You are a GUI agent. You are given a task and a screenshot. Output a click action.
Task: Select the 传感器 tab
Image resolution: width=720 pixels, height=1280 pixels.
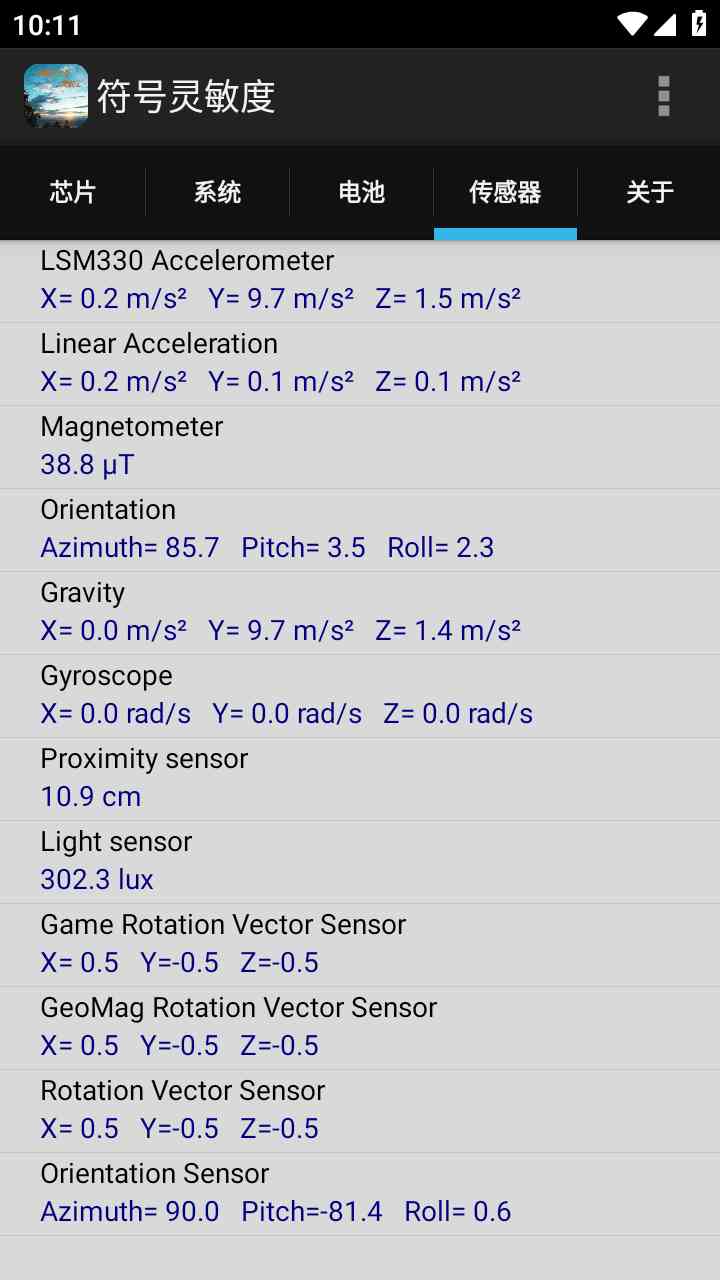pyautogui.click(x=505, y=192)
